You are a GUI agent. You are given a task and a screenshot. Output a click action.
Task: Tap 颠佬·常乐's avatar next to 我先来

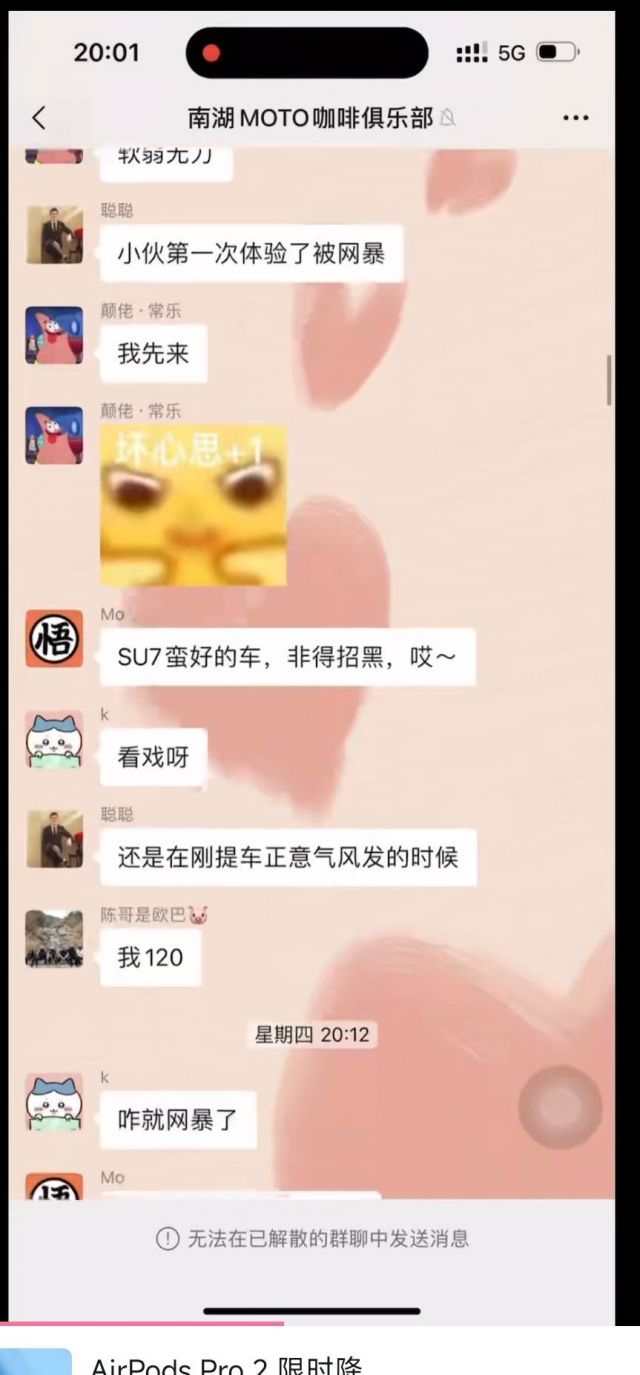point(54,335)
